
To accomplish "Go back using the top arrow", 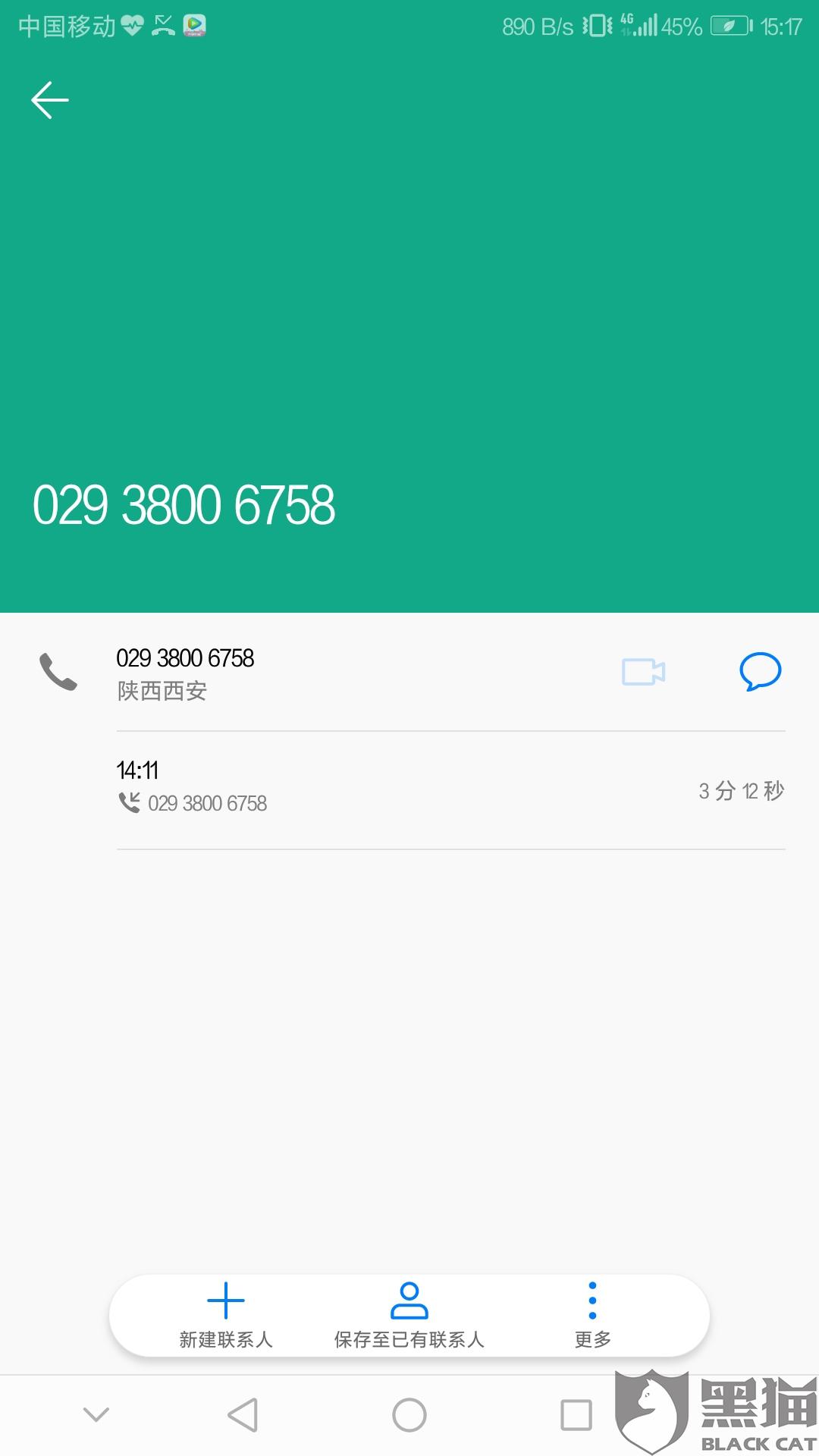I will point(50,100).
